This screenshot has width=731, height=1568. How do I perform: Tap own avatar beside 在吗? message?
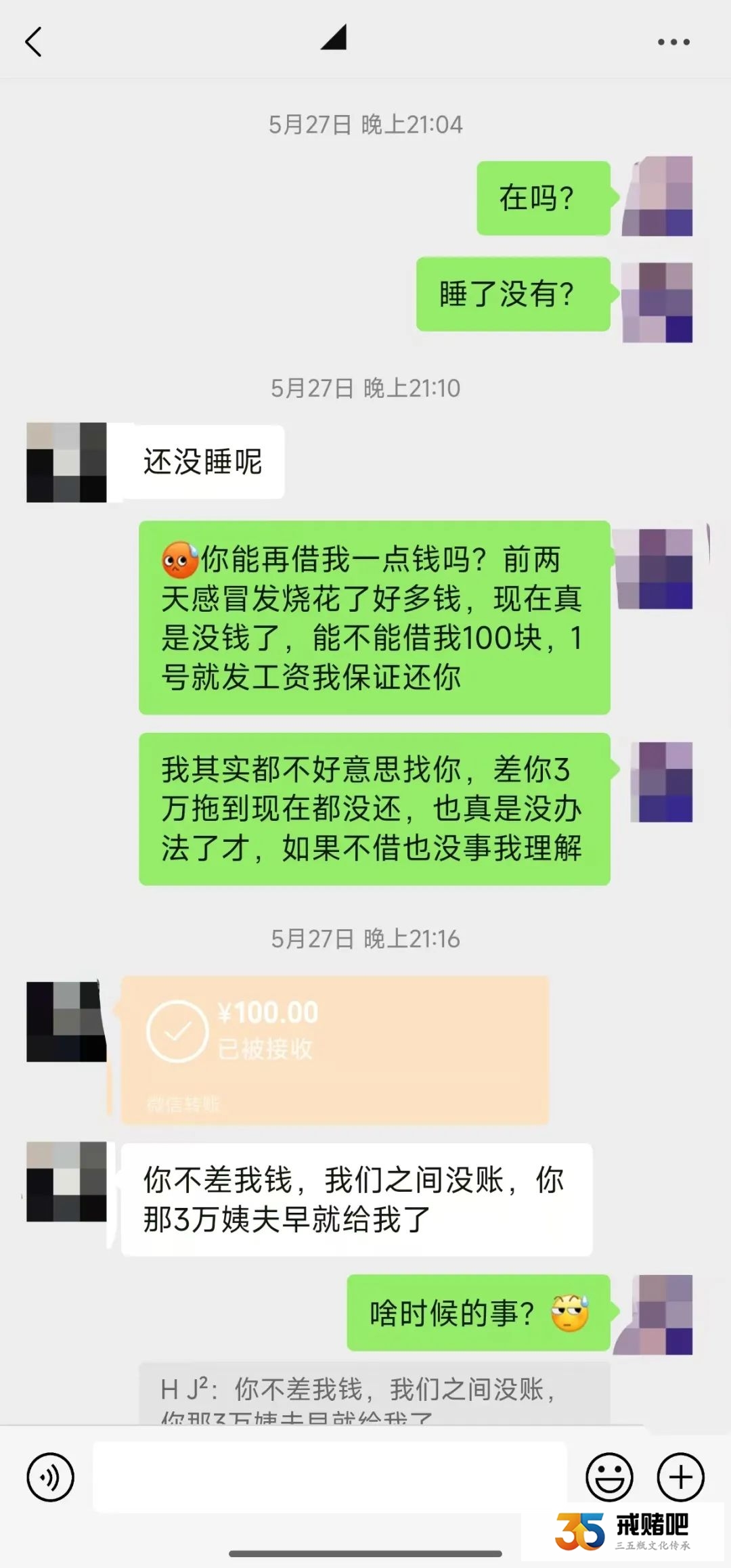(657, 196)
